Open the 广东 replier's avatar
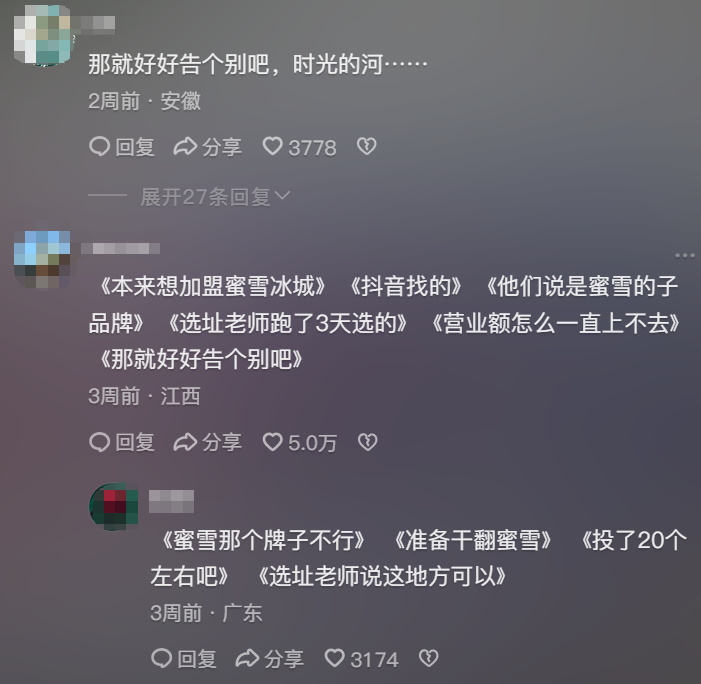This screenshot has width=701, height=684. [113, 507]
